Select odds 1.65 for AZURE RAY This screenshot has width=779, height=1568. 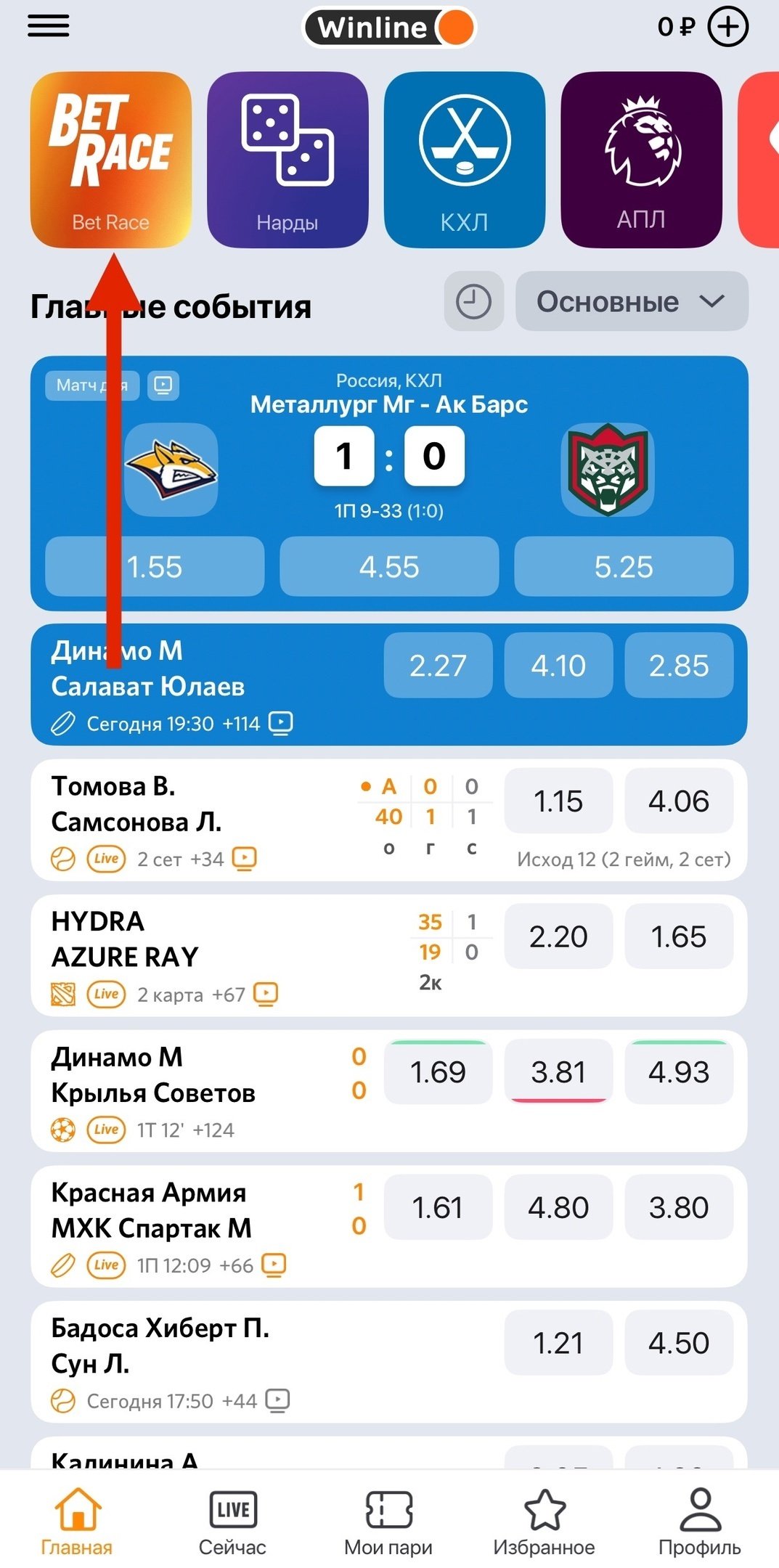(678, 936)
